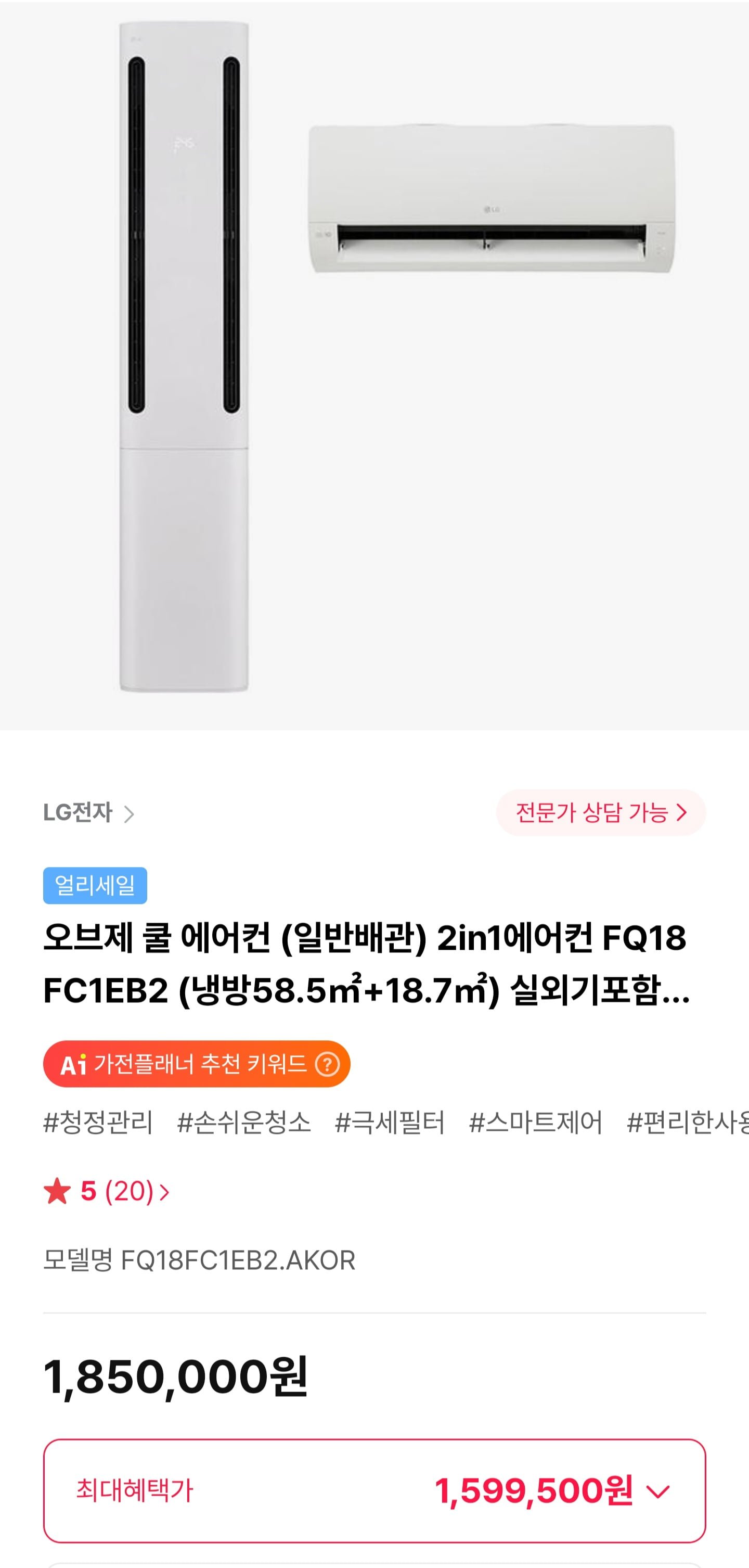
Task: Tap the 전문가 상담 가능 button
Action: [601, 812]
